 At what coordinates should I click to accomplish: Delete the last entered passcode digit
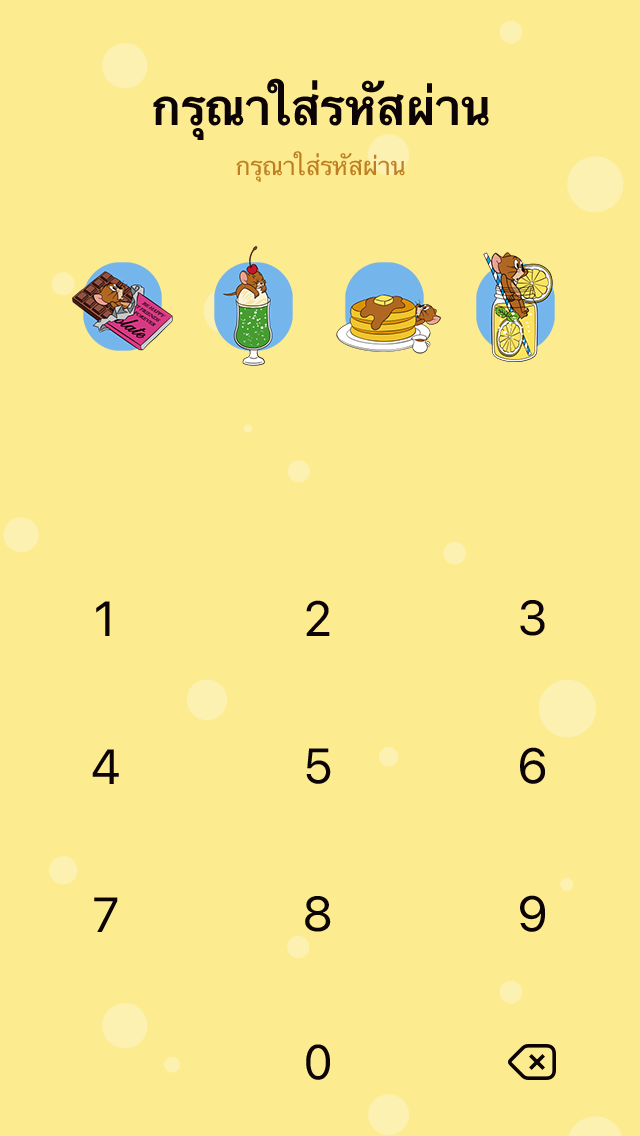pos(532,1062)
